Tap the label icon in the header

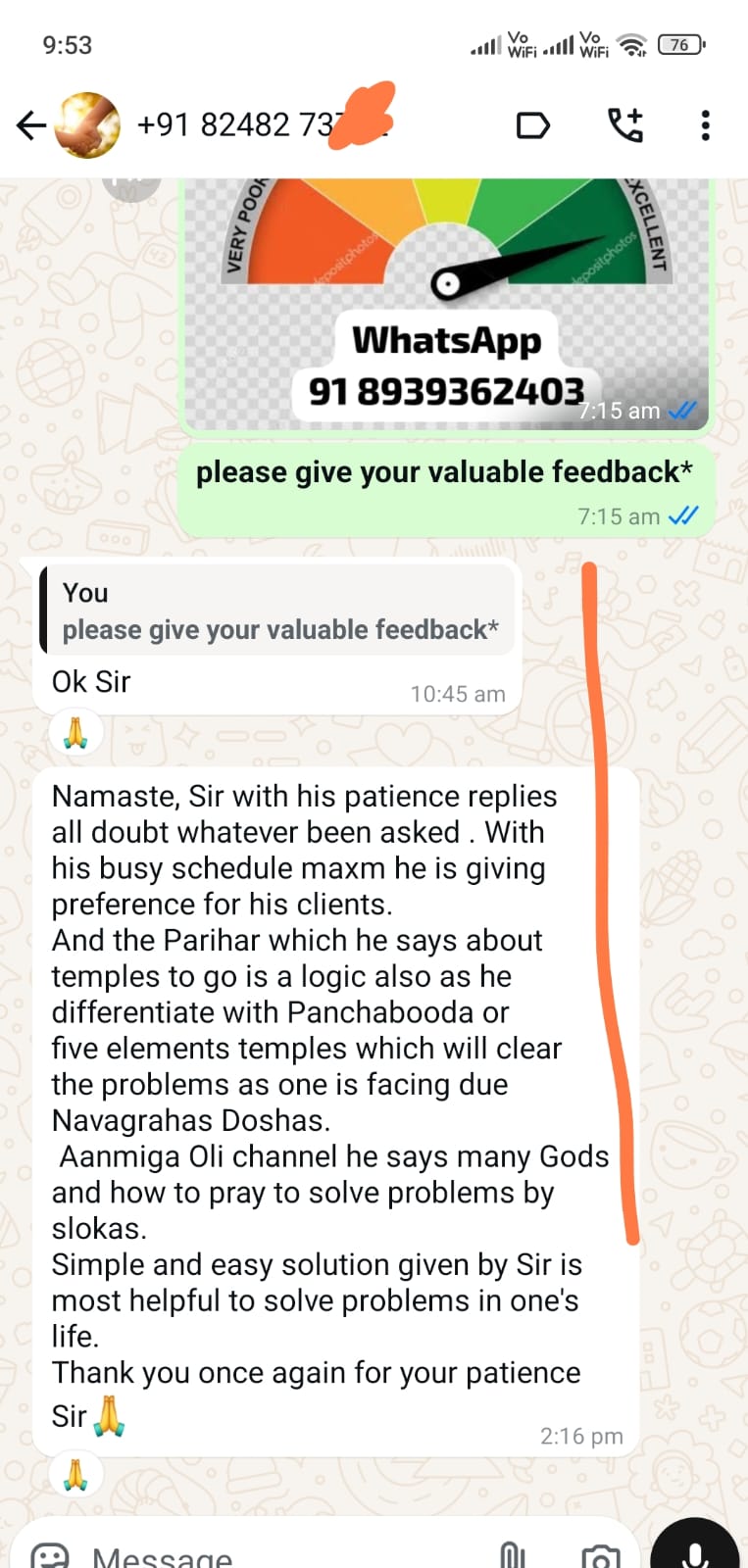[x=532, y=125]
